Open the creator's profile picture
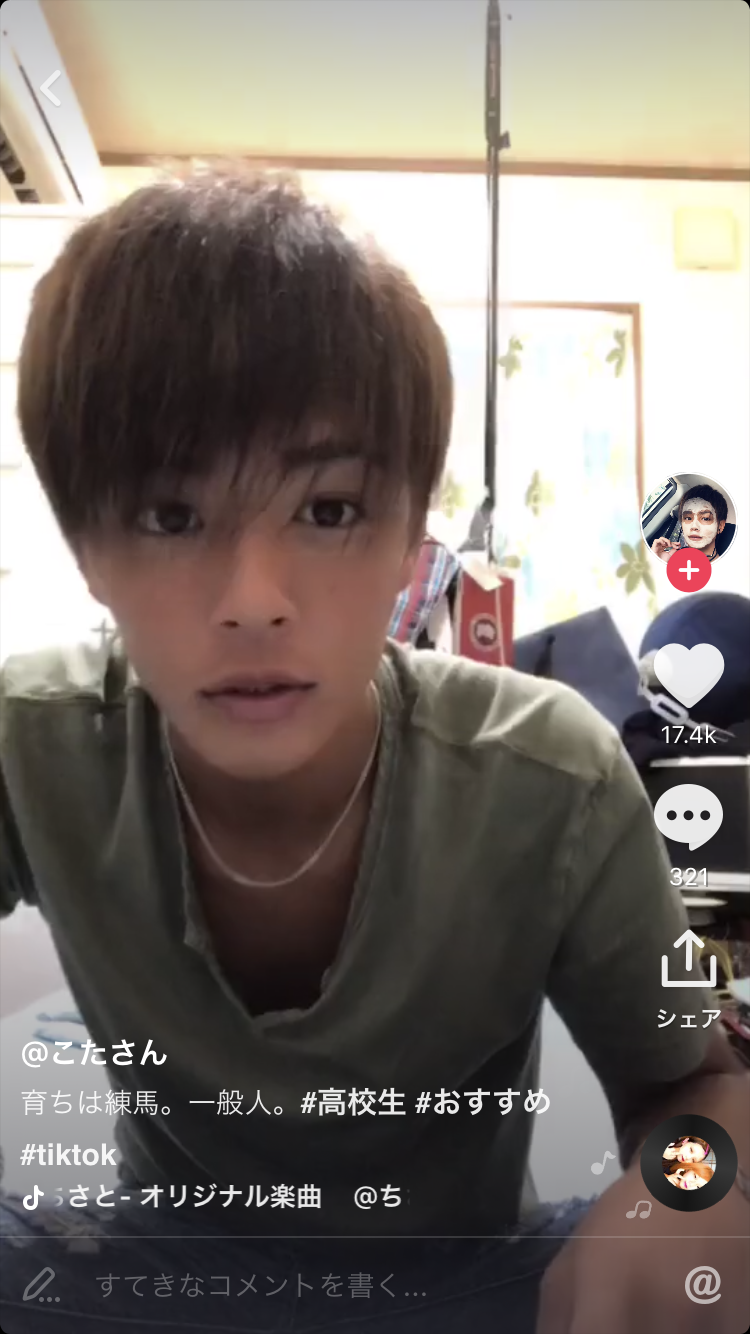This screenshot has width=750, height=1334. coord(688,520)
